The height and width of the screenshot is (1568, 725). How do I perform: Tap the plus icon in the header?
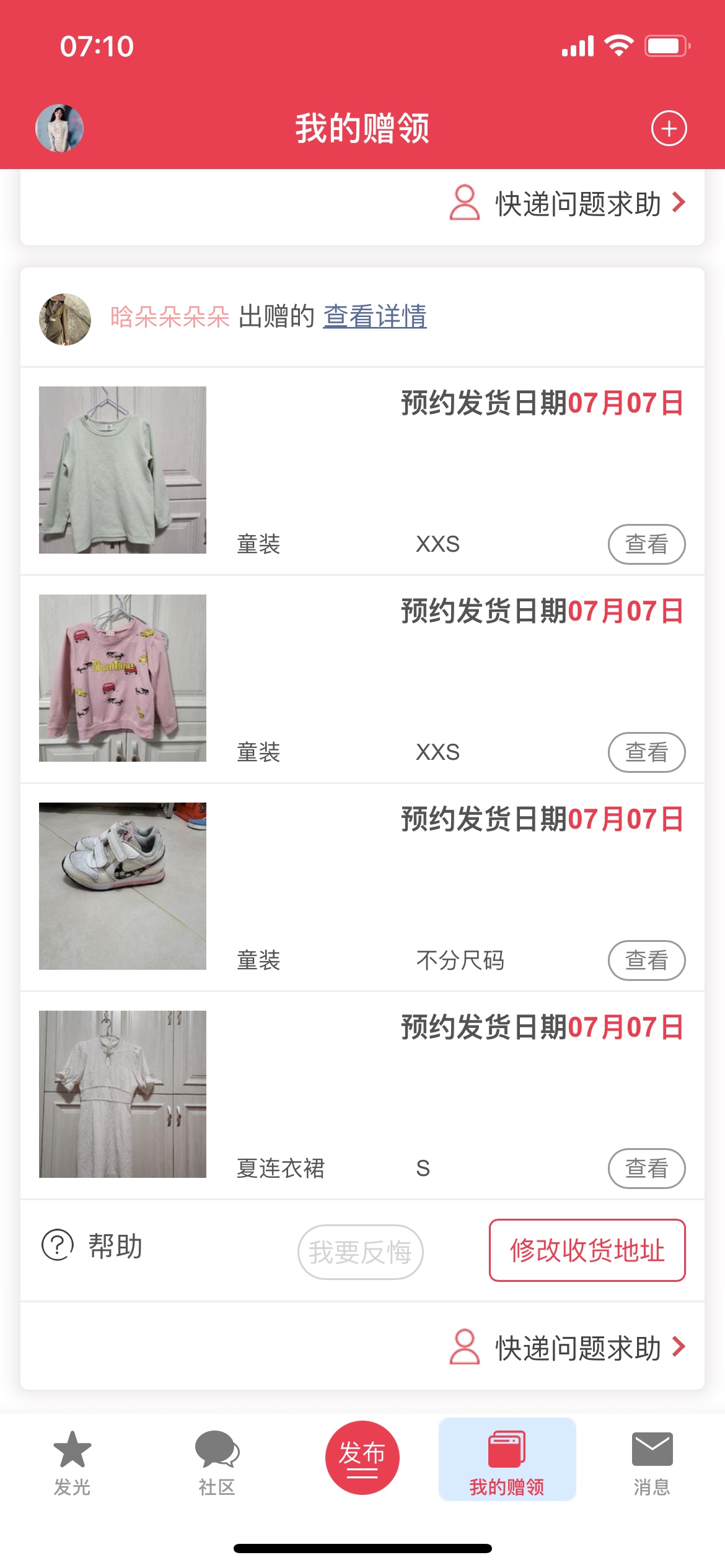[669, 129]
